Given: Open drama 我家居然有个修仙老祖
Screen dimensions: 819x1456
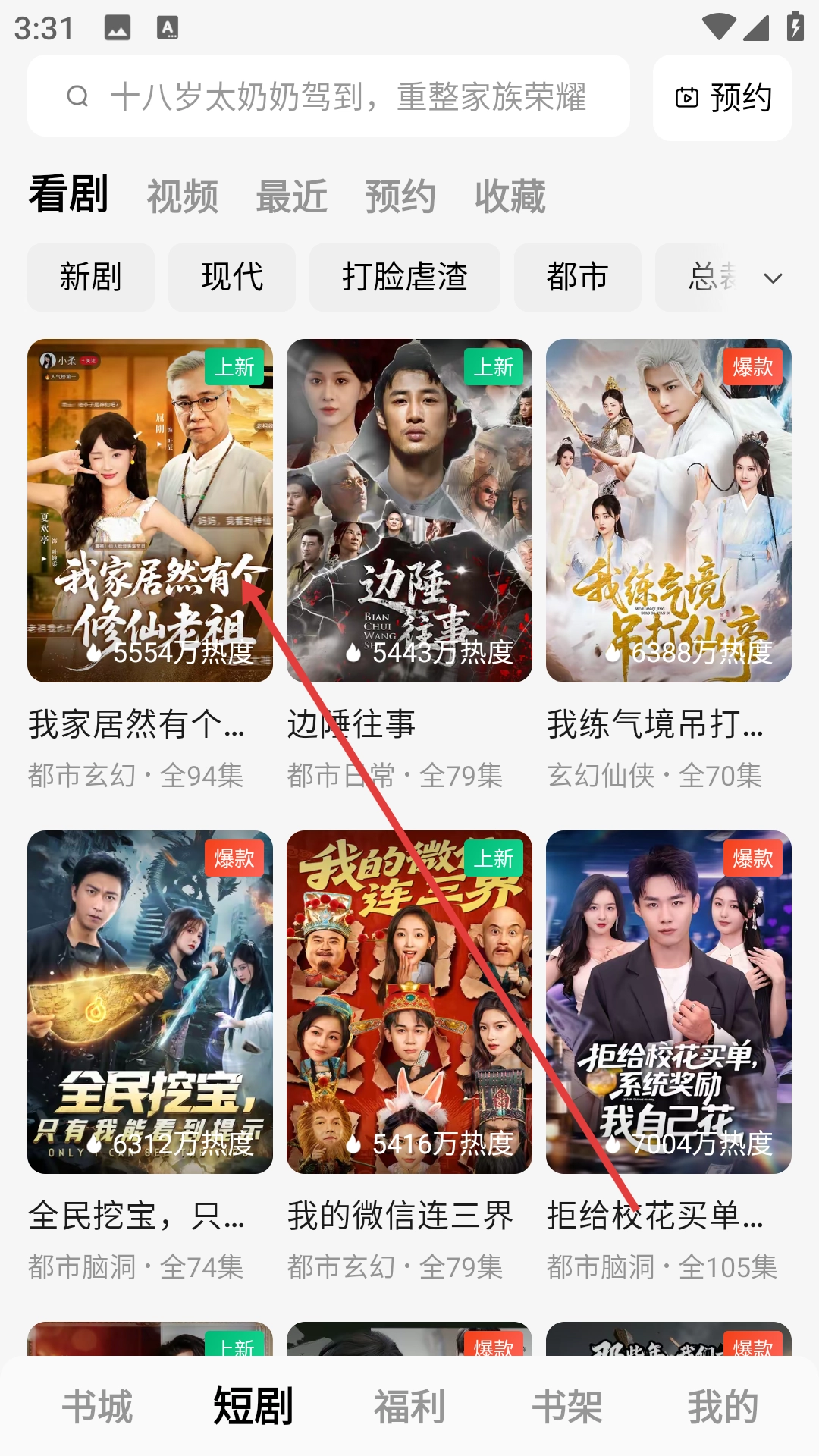Looking at the screenshot, I should pyautogui.click(x=150, y=510).
